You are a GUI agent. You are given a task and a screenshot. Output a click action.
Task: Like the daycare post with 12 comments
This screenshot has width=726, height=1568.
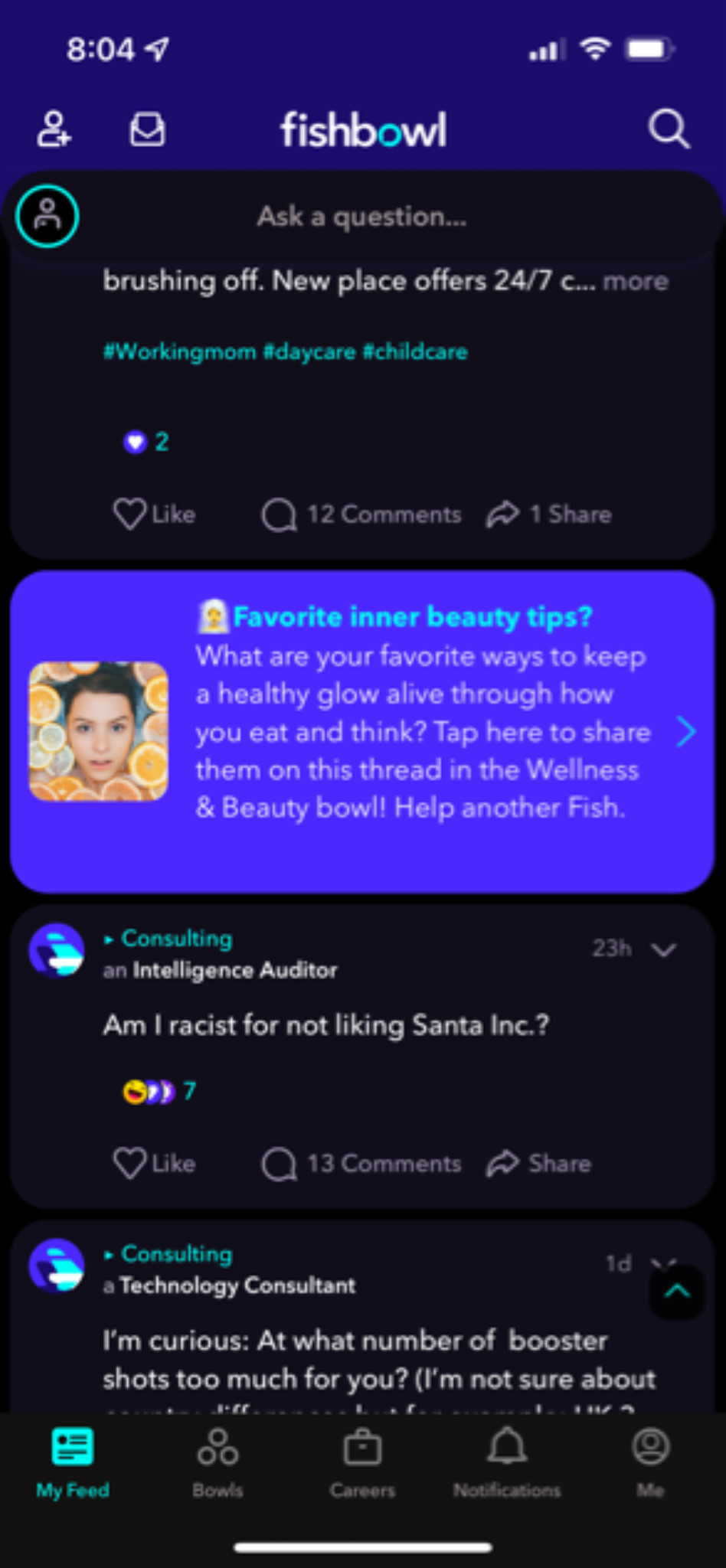pyautogui.click(x=155, y=514)
